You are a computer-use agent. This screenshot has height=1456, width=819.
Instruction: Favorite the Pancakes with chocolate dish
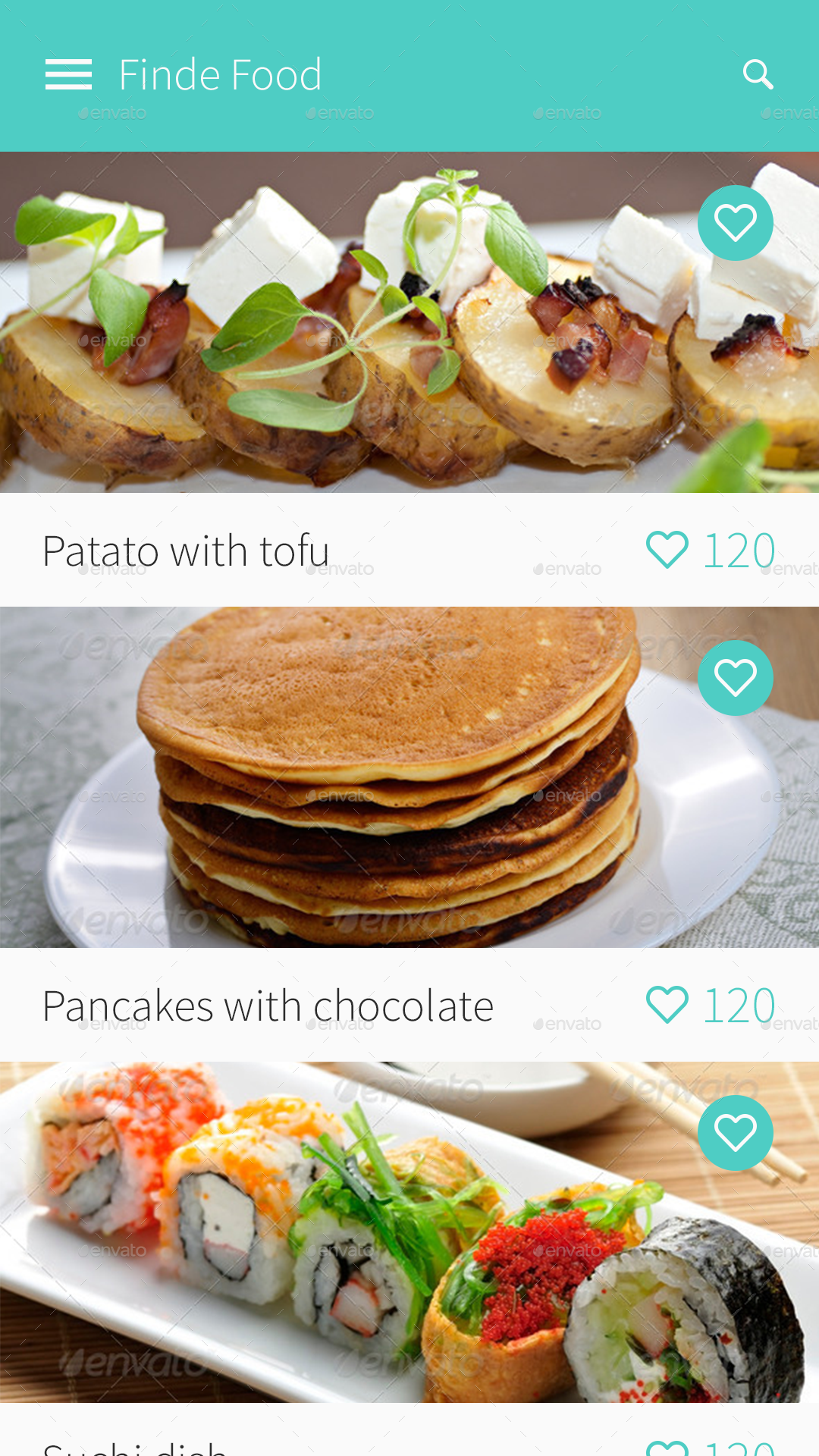click(x=736, y=679)
